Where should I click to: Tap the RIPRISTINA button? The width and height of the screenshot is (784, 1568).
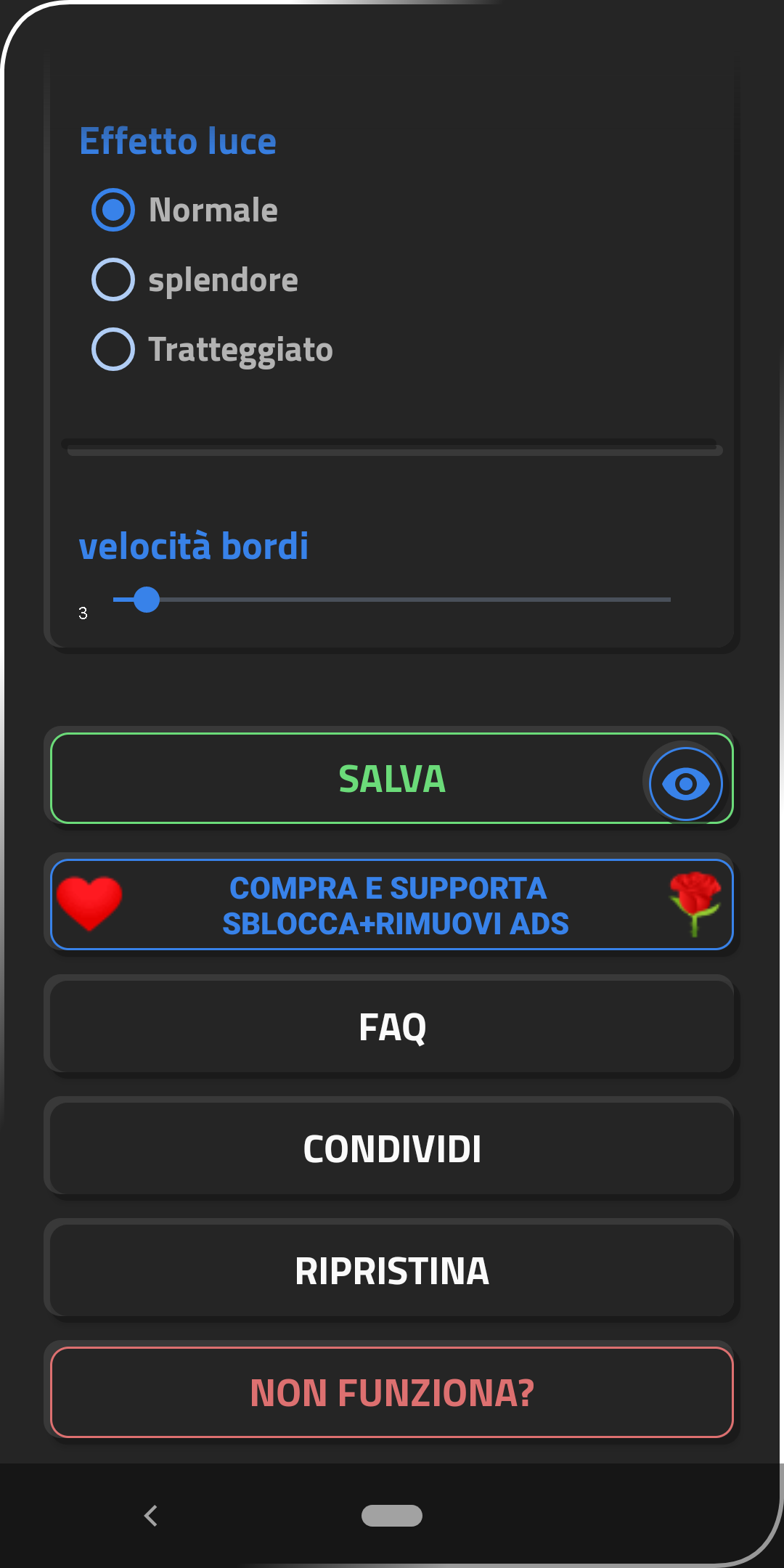[x=392, y=1270]
